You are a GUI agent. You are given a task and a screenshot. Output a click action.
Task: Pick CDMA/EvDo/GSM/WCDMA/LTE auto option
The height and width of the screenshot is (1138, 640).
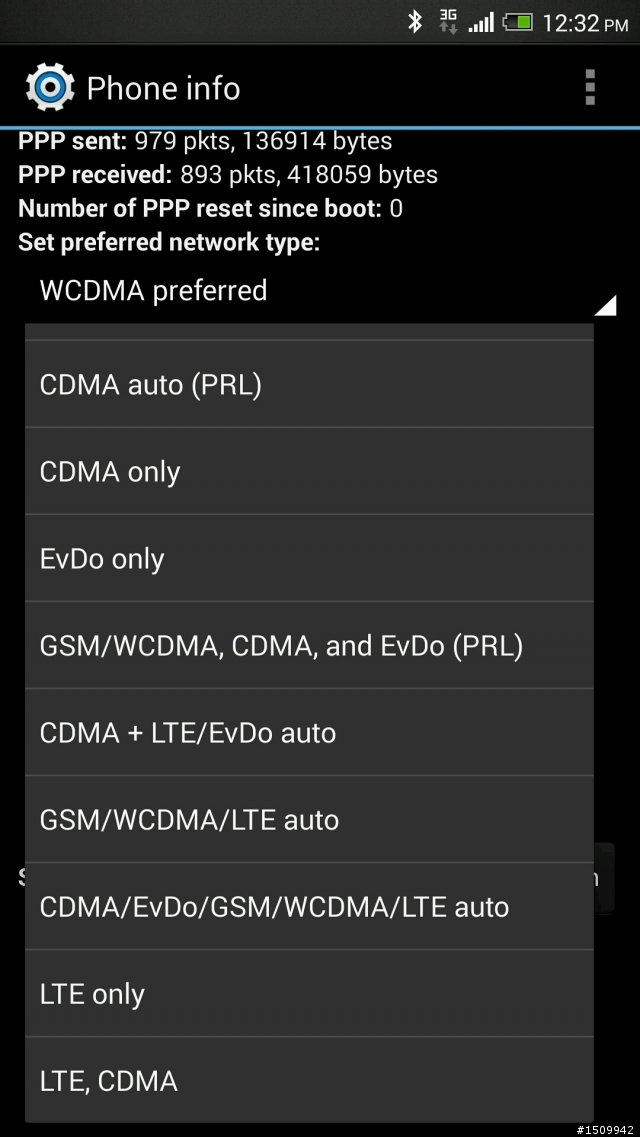309,906
